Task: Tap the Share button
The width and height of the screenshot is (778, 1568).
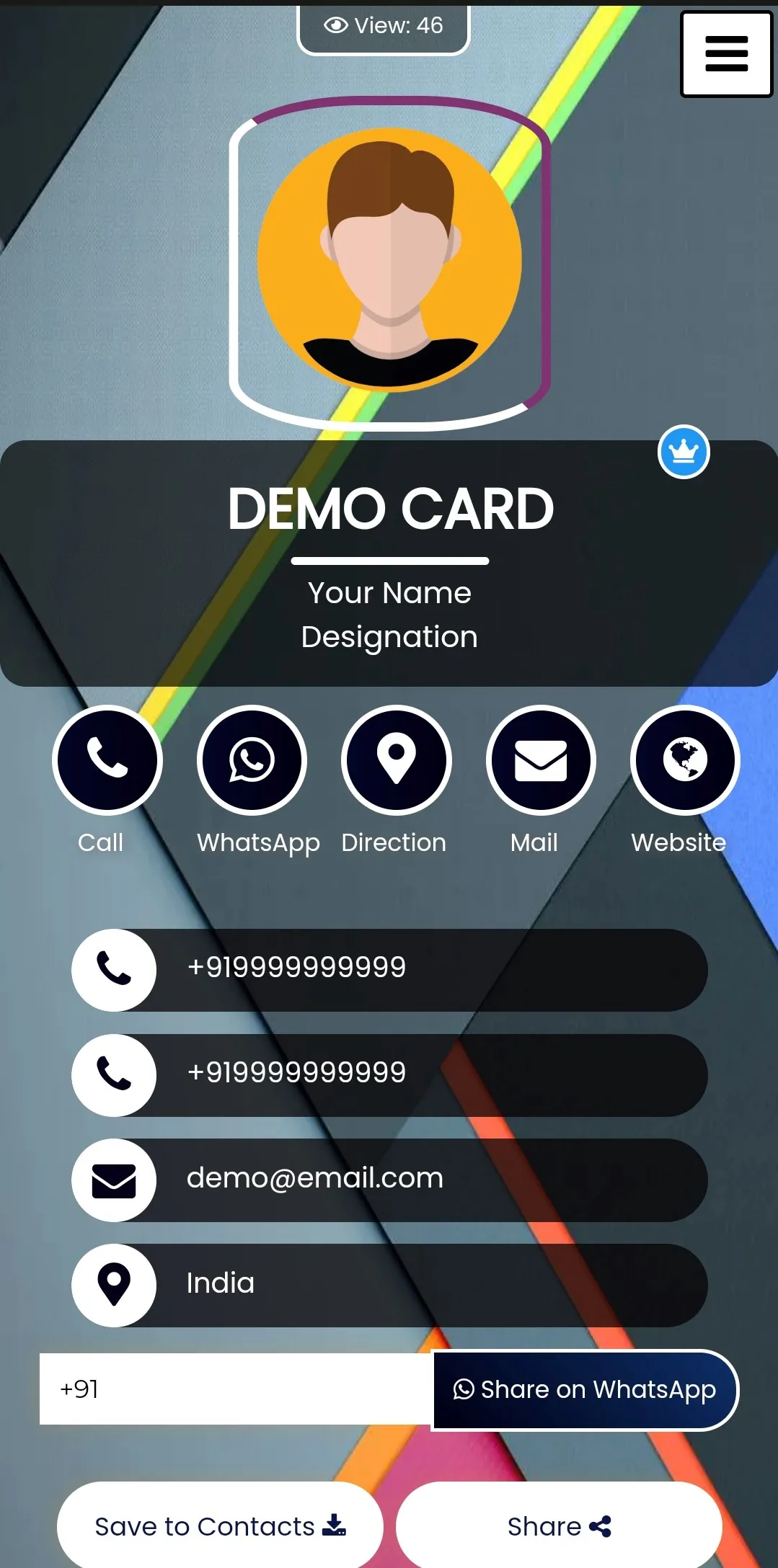Action: tap(559, 1525)
